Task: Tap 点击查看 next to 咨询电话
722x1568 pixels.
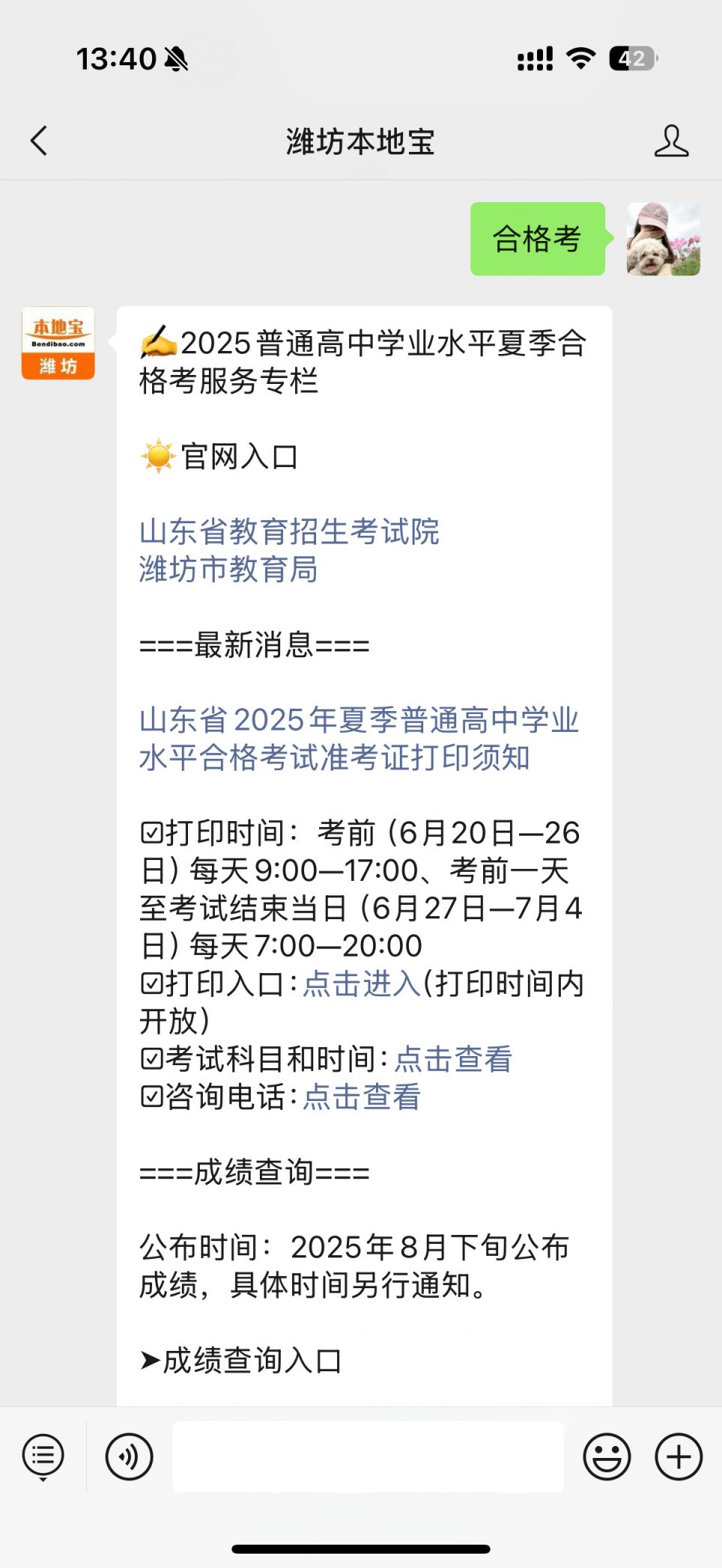Action: coord(361,1097)
